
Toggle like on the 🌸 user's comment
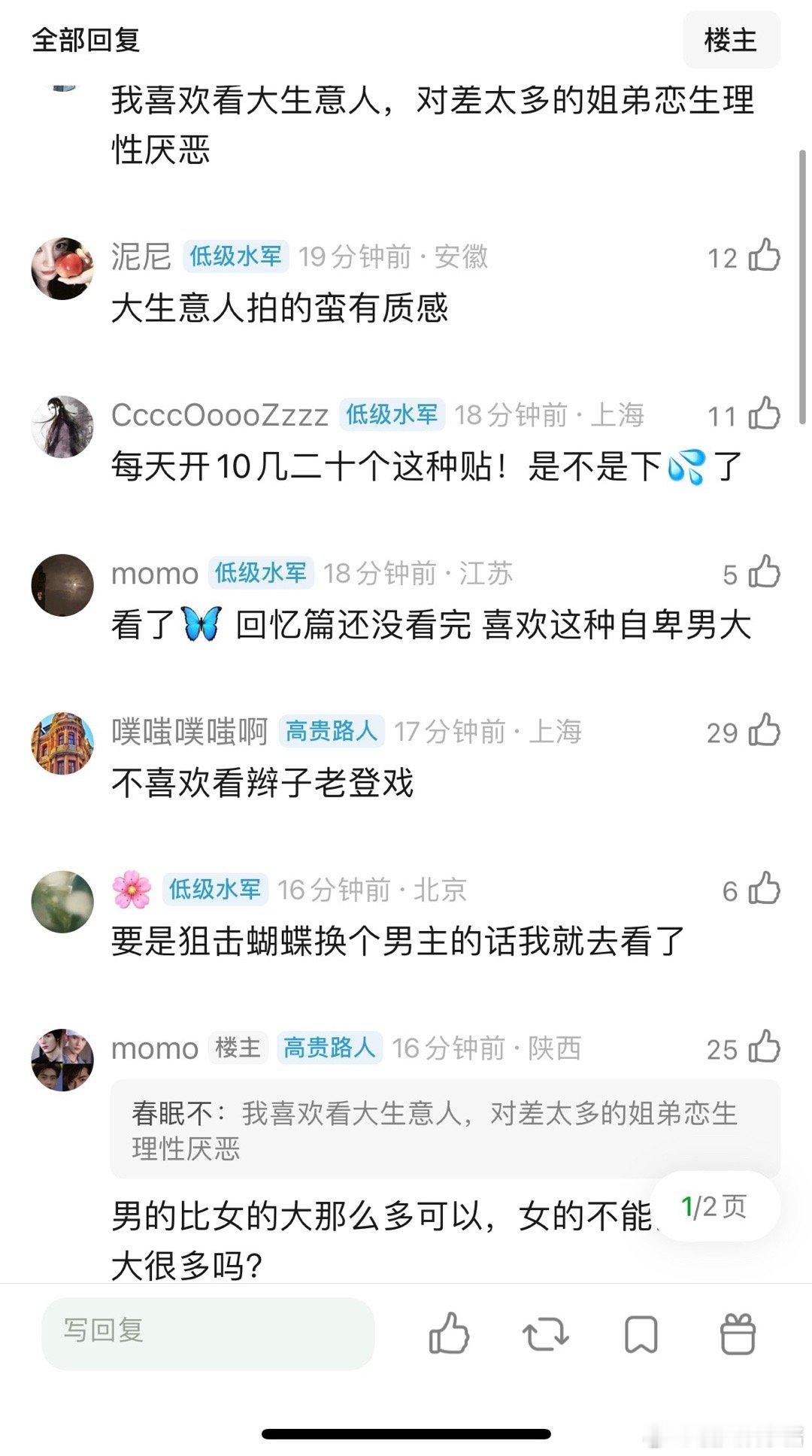765,889
